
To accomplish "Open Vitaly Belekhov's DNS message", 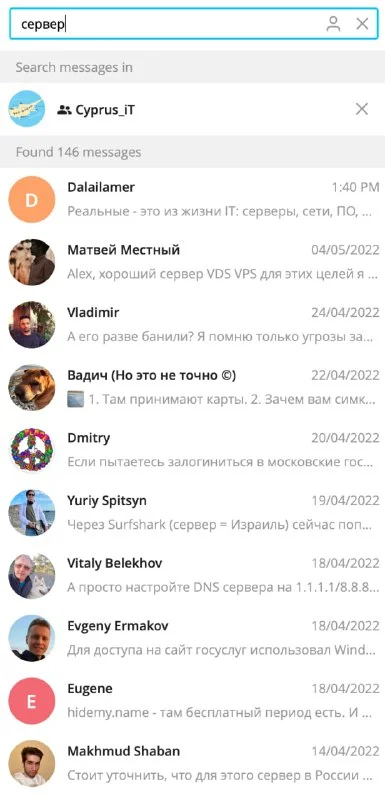I will click(192, 576).
